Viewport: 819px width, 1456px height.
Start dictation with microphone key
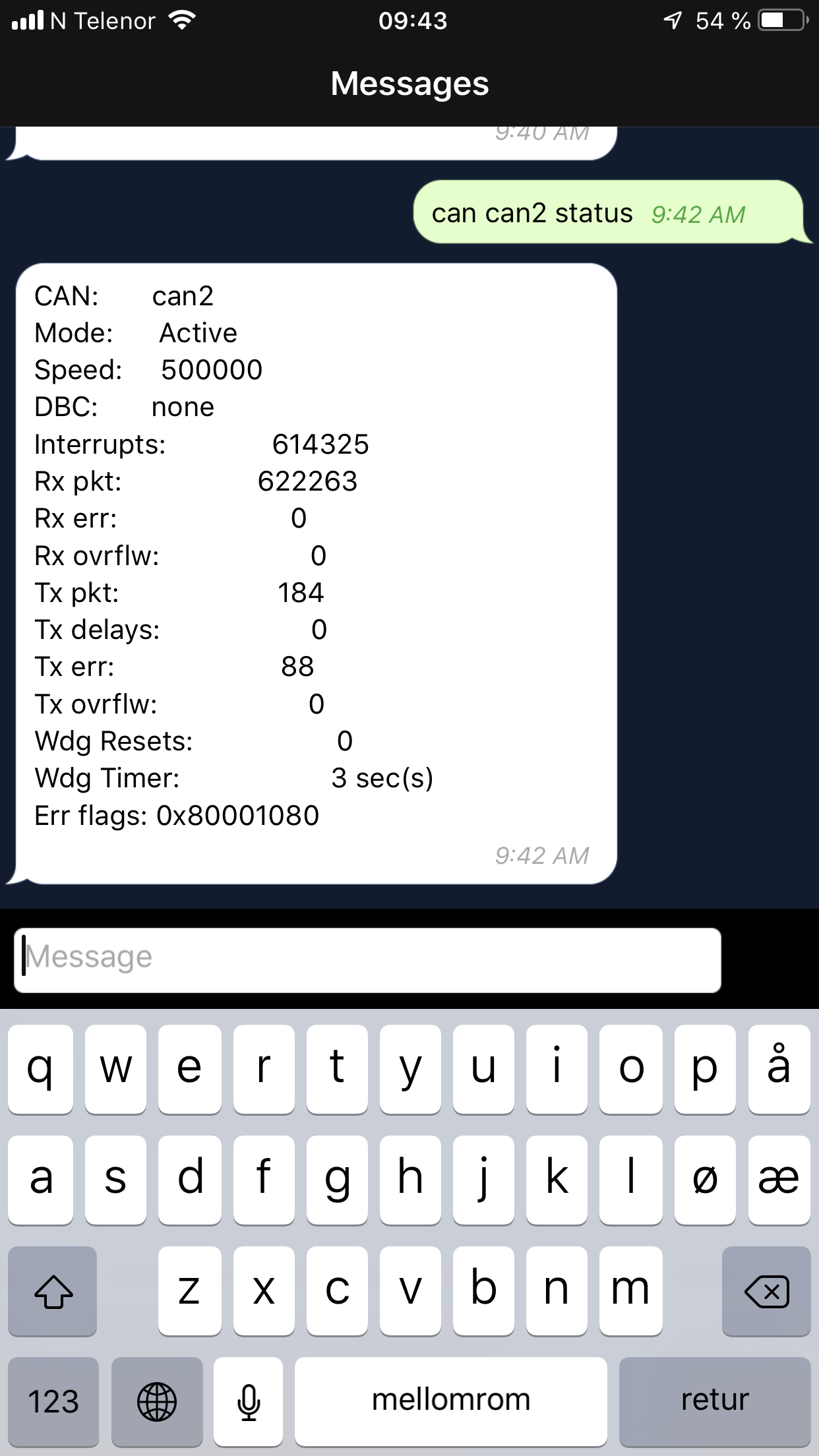click(249, 1400)
